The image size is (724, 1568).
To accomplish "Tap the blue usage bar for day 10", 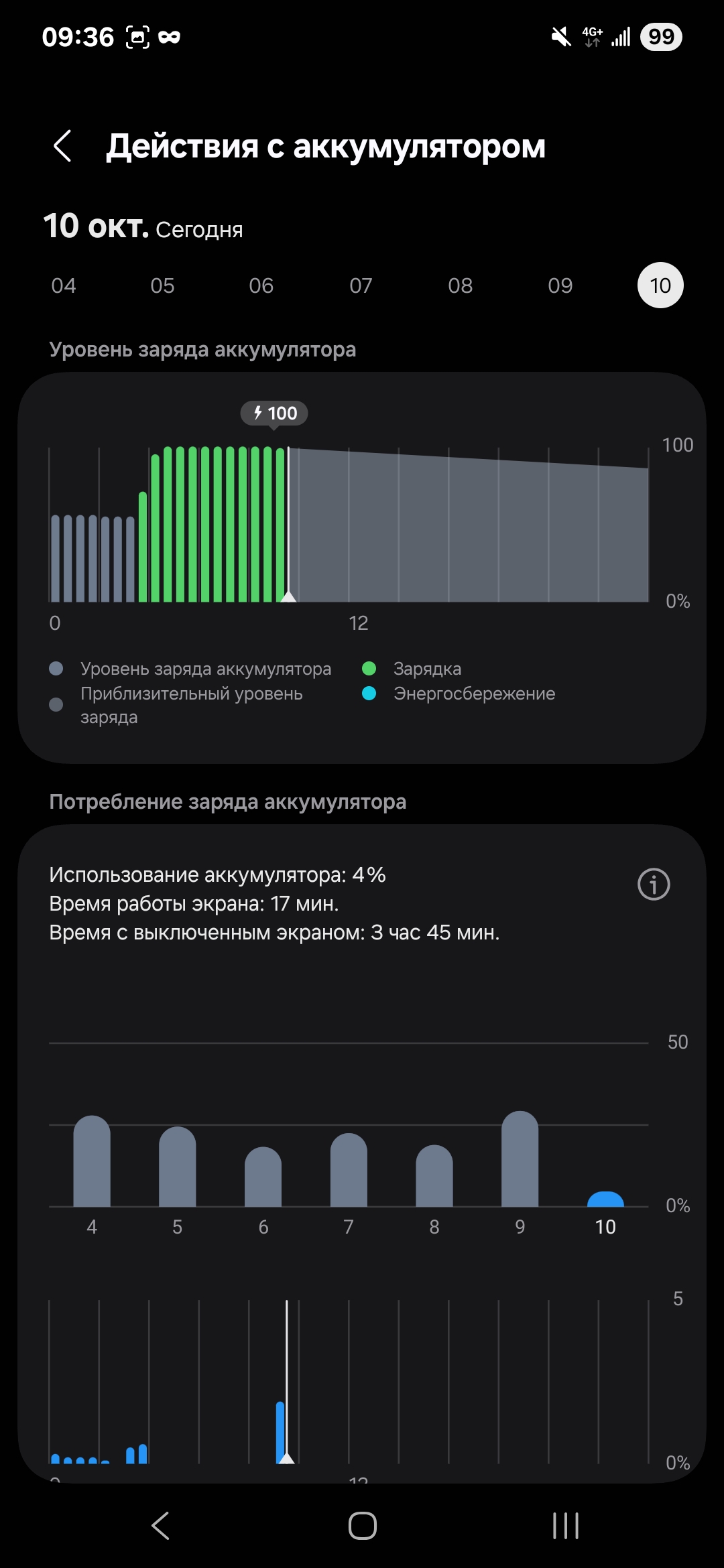I will (605, 1199).
